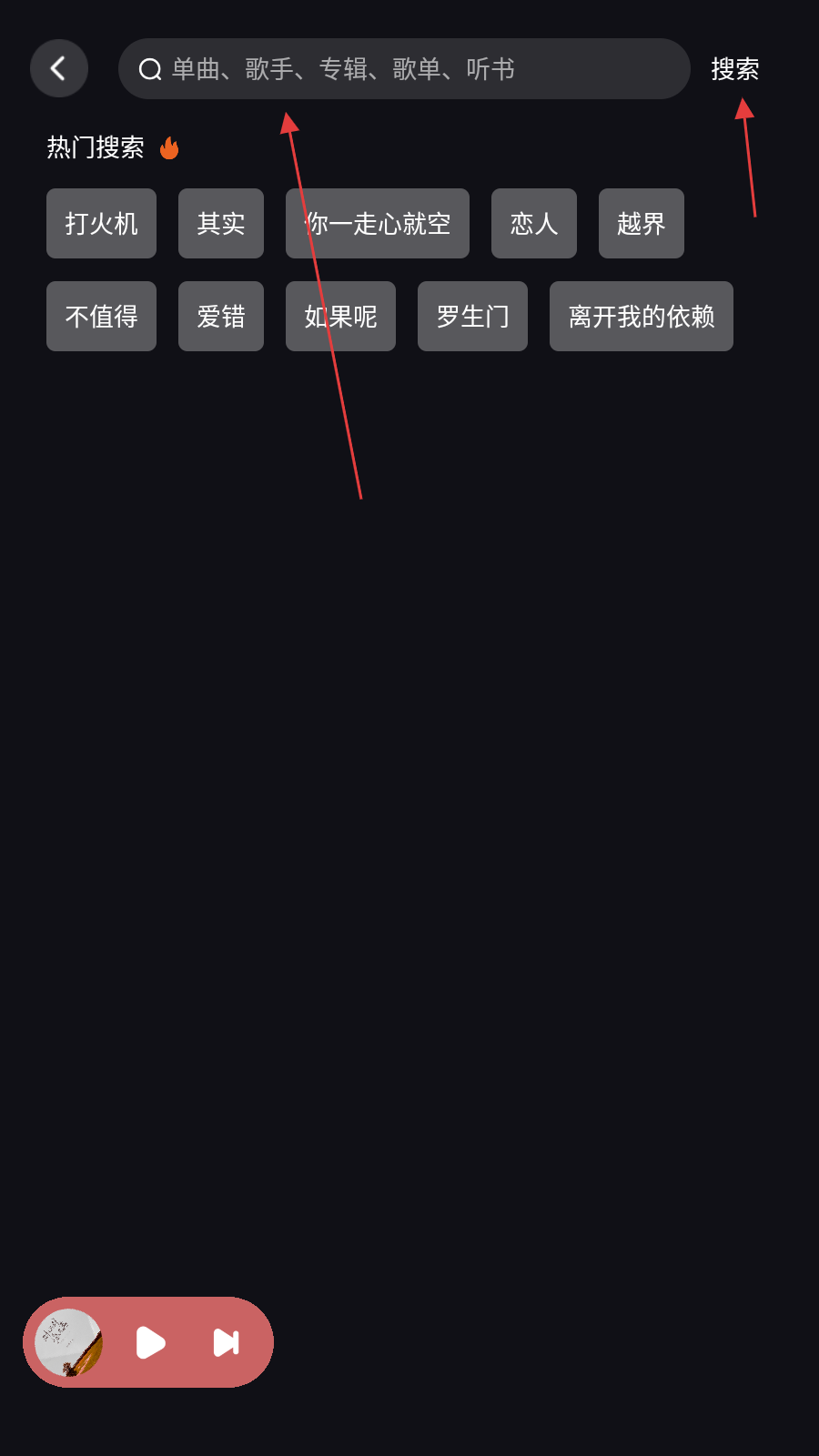
Task: Search hot keyword 打火机
Action: coord(101,224)
